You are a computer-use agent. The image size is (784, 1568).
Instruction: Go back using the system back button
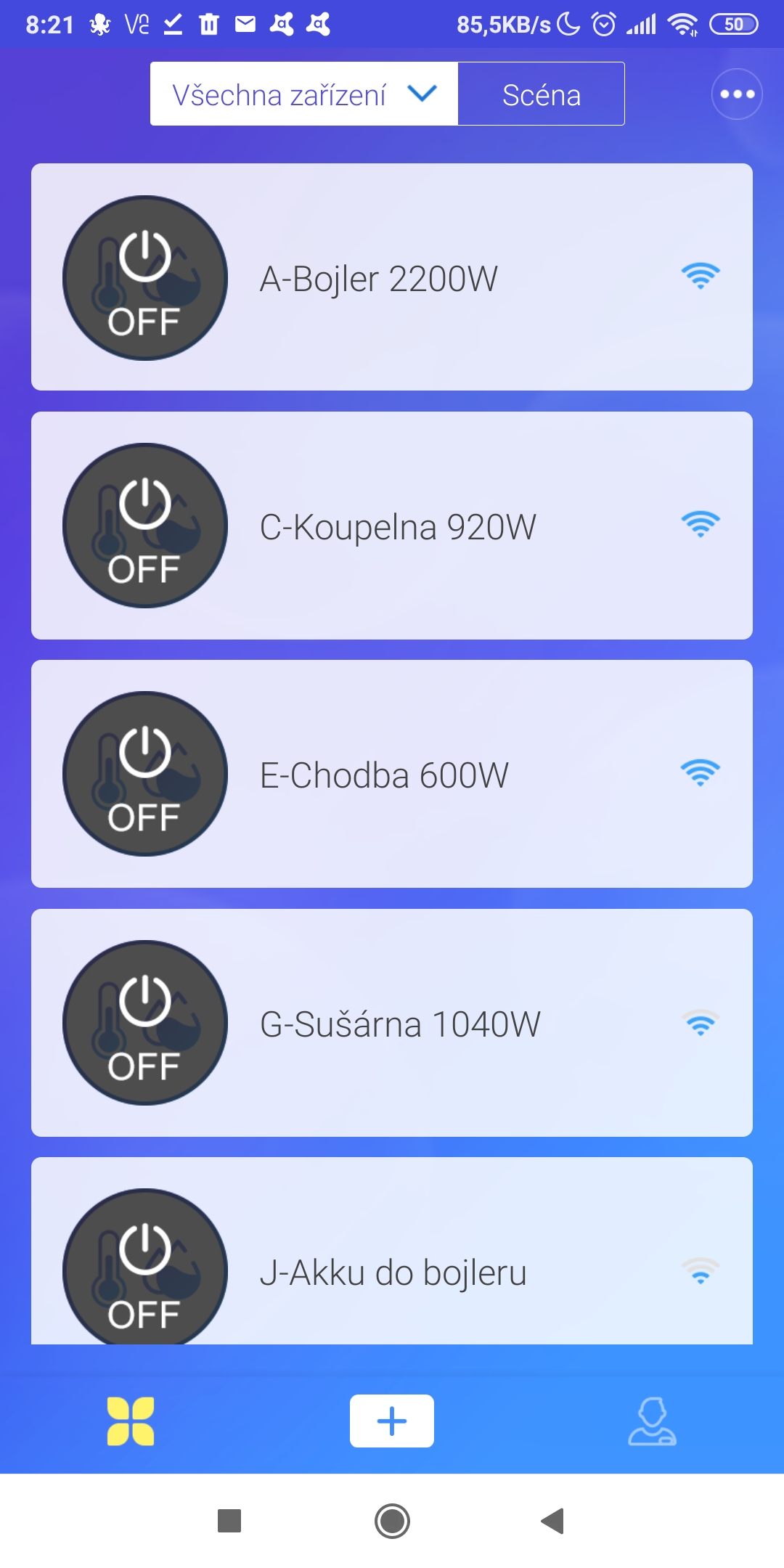click(x=552, y=1520)
